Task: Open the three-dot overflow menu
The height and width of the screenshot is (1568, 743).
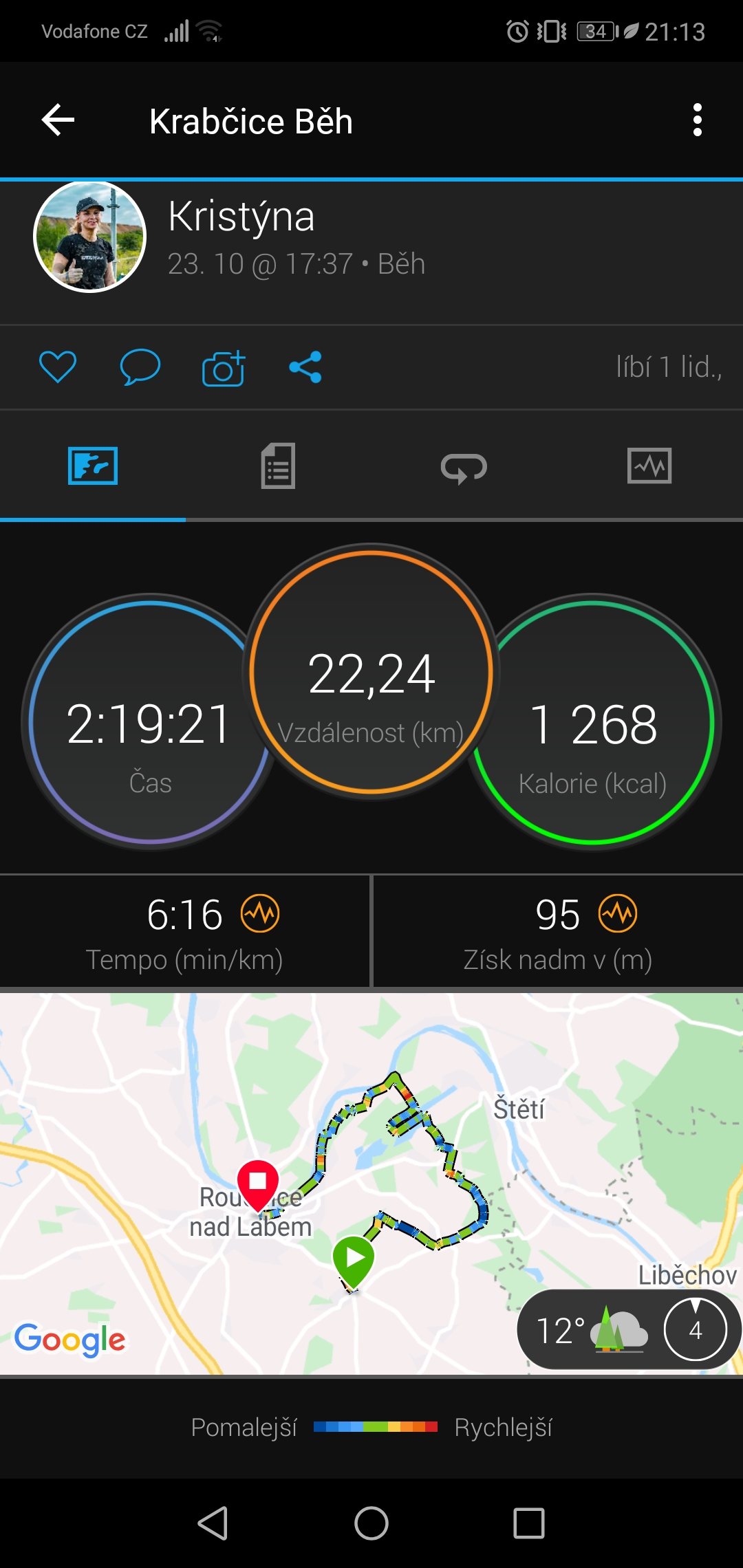Action: click(697, 120)
